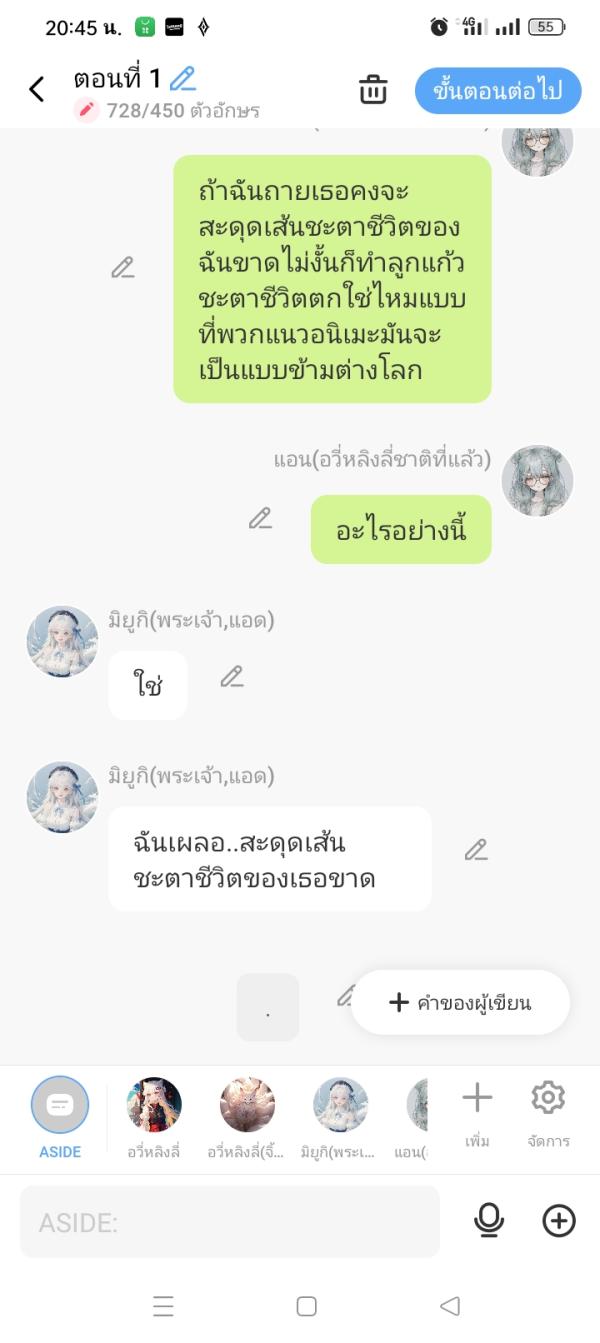
Task: Edit message ฉันเผลอ..สะดุดเส้นชะตาชีวิตของเธอขาด
Action: click(476, 850)
